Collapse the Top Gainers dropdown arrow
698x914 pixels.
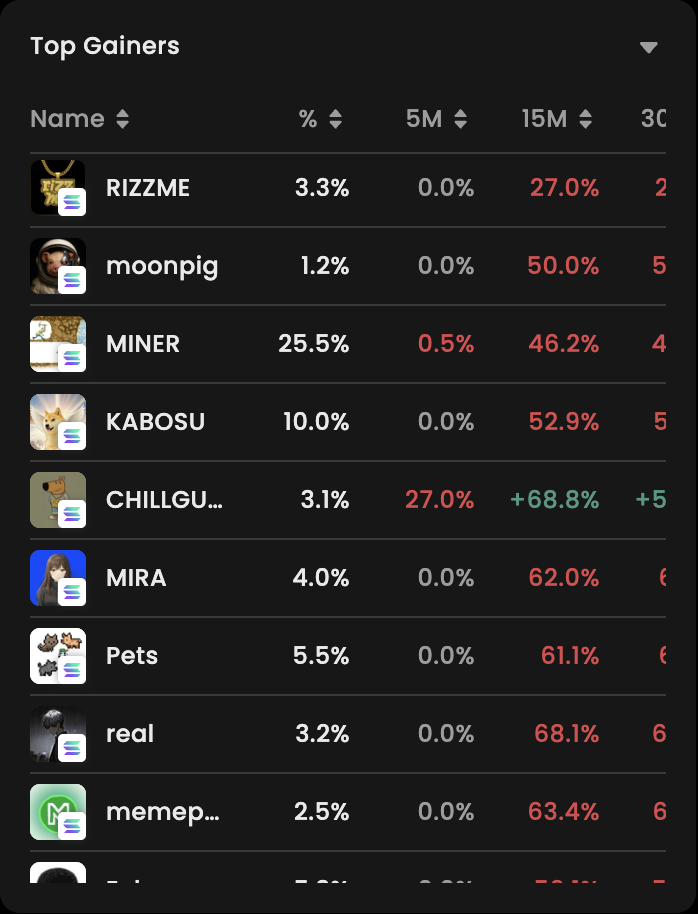pos(649,47)
